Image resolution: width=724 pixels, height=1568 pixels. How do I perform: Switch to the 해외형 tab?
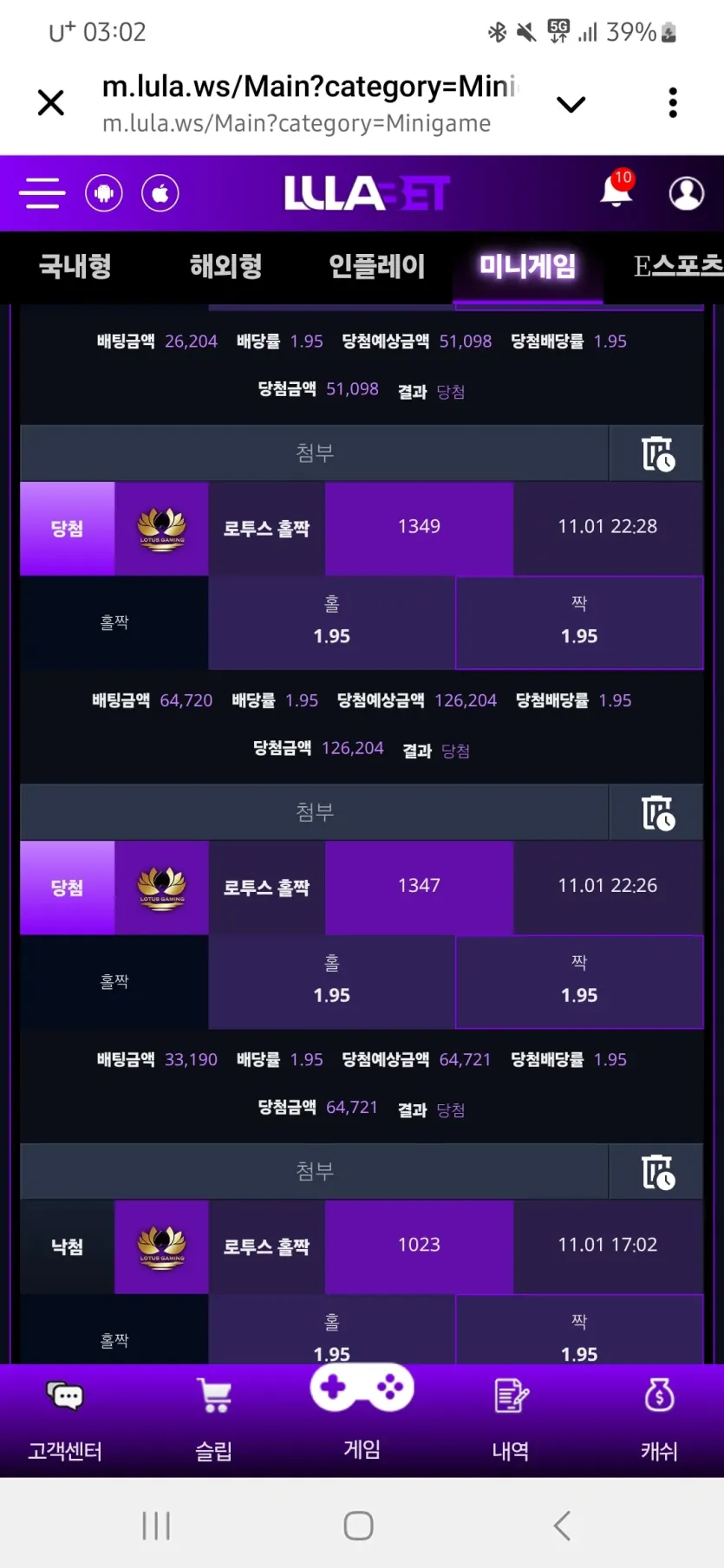pos(226,266)
